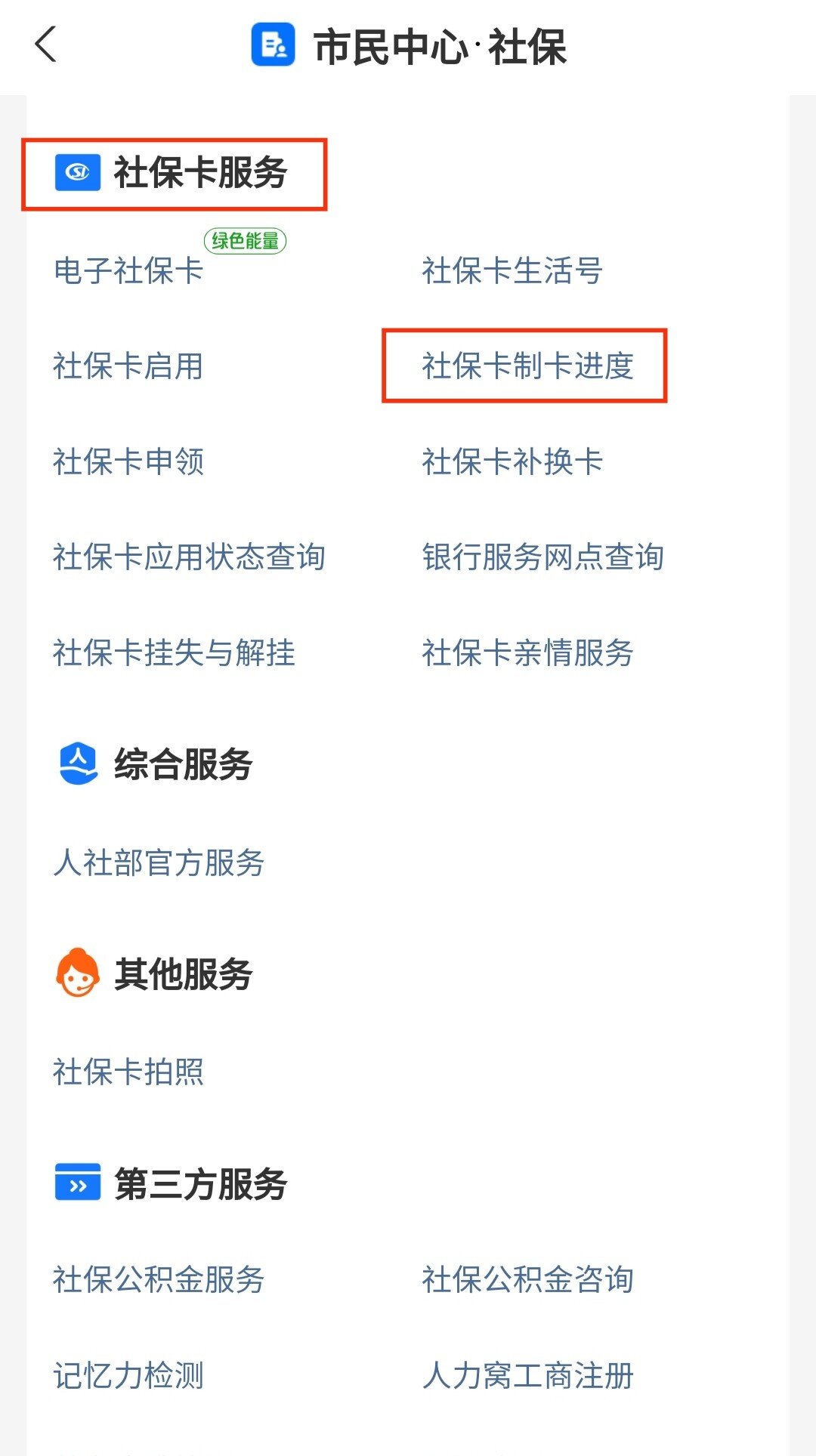Tap 社保卡补换卡
This screenshot has height=1456, width=816.
click(x=512, y=461)
